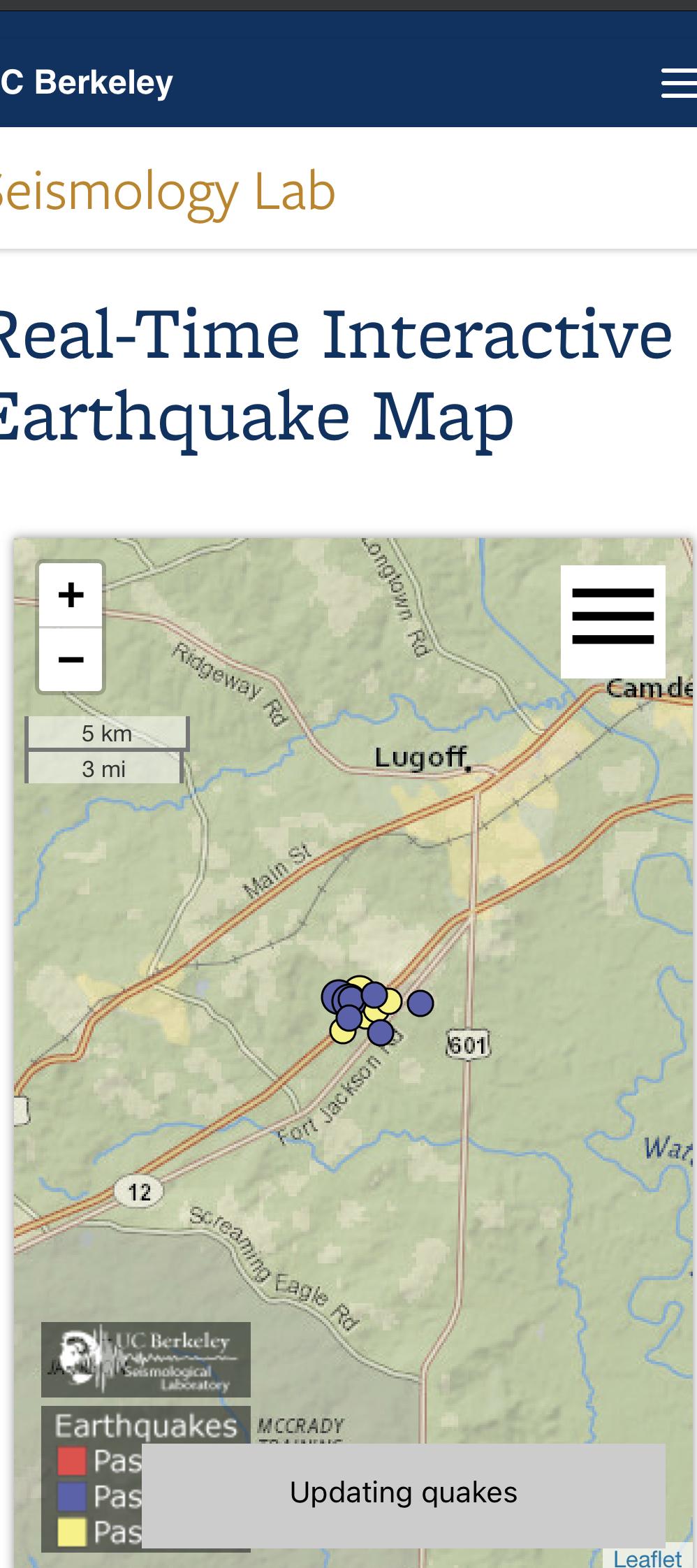Open the UC Berkeley header link
This screenshot has height=1568, width=697.
[87, 82]
